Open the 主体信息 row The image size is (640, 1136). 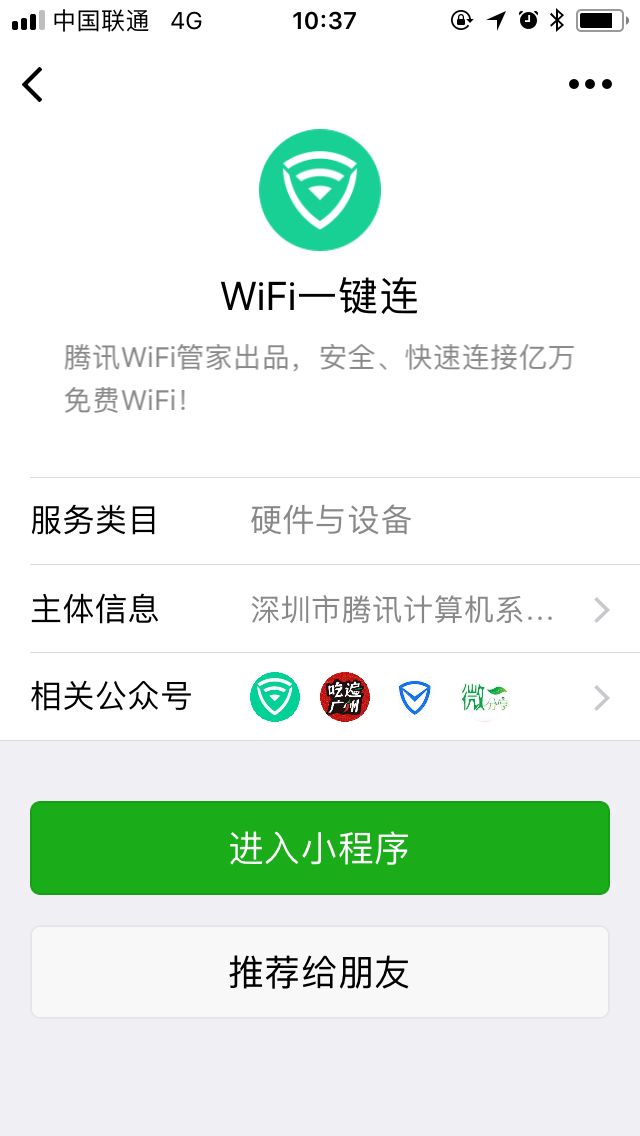click(x=320, y=609)
